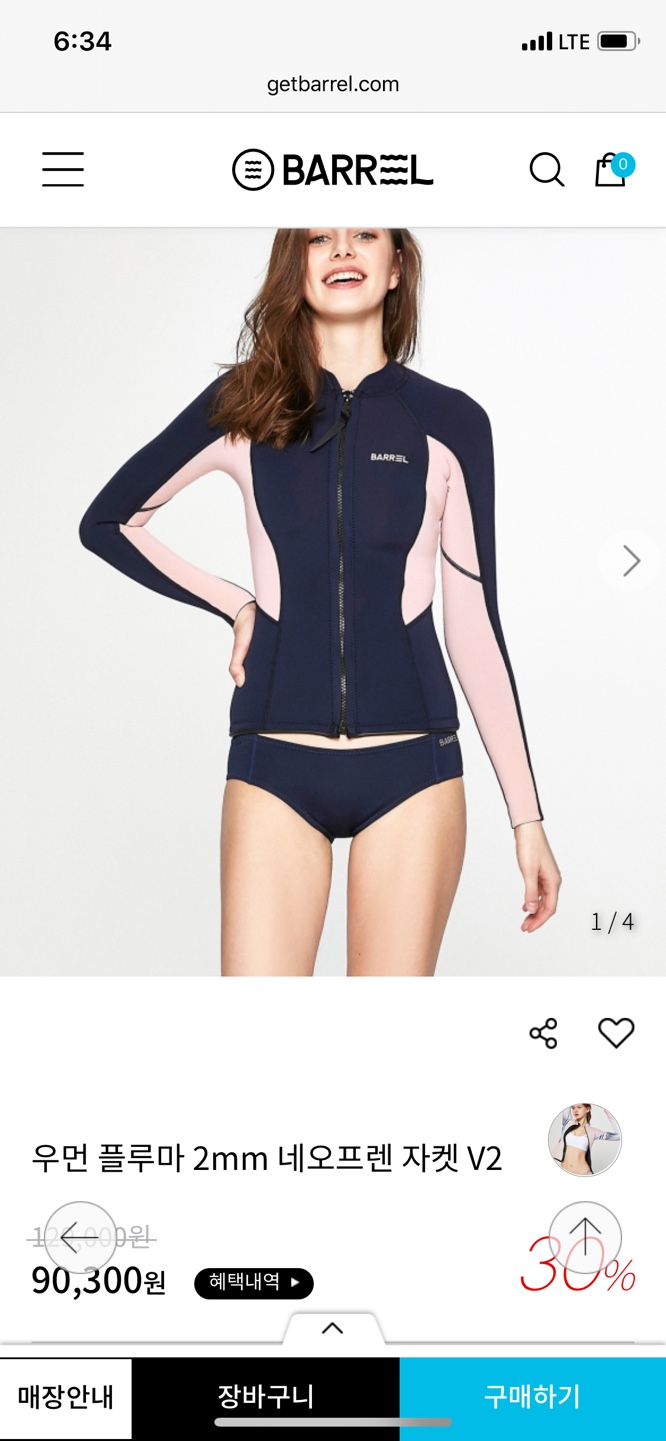Screen dimensions: 666x1441
Task: Expand the purchase options panel
Action: (333, 1329)
